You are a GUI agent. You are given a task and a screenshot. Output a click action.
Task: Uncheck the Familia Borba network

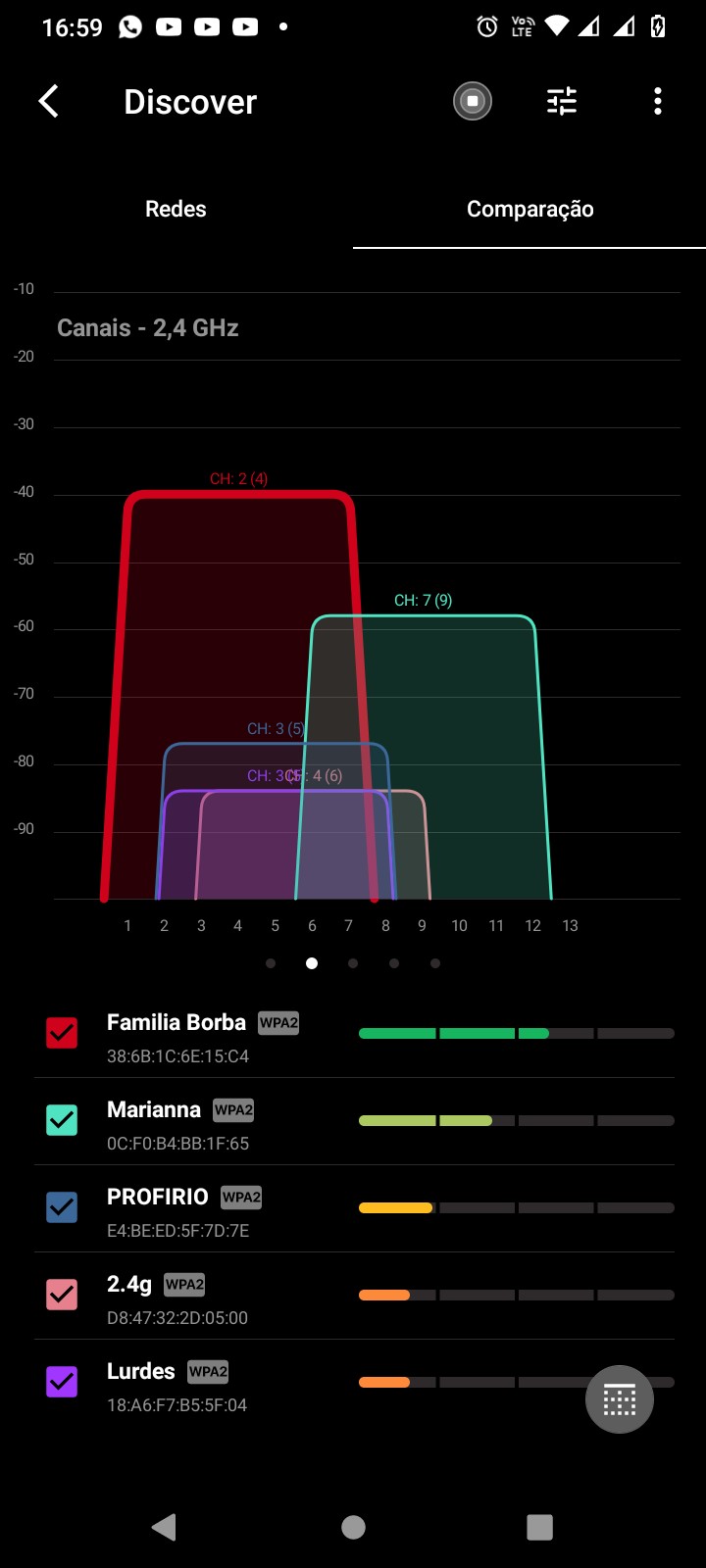coord(62,1033)
